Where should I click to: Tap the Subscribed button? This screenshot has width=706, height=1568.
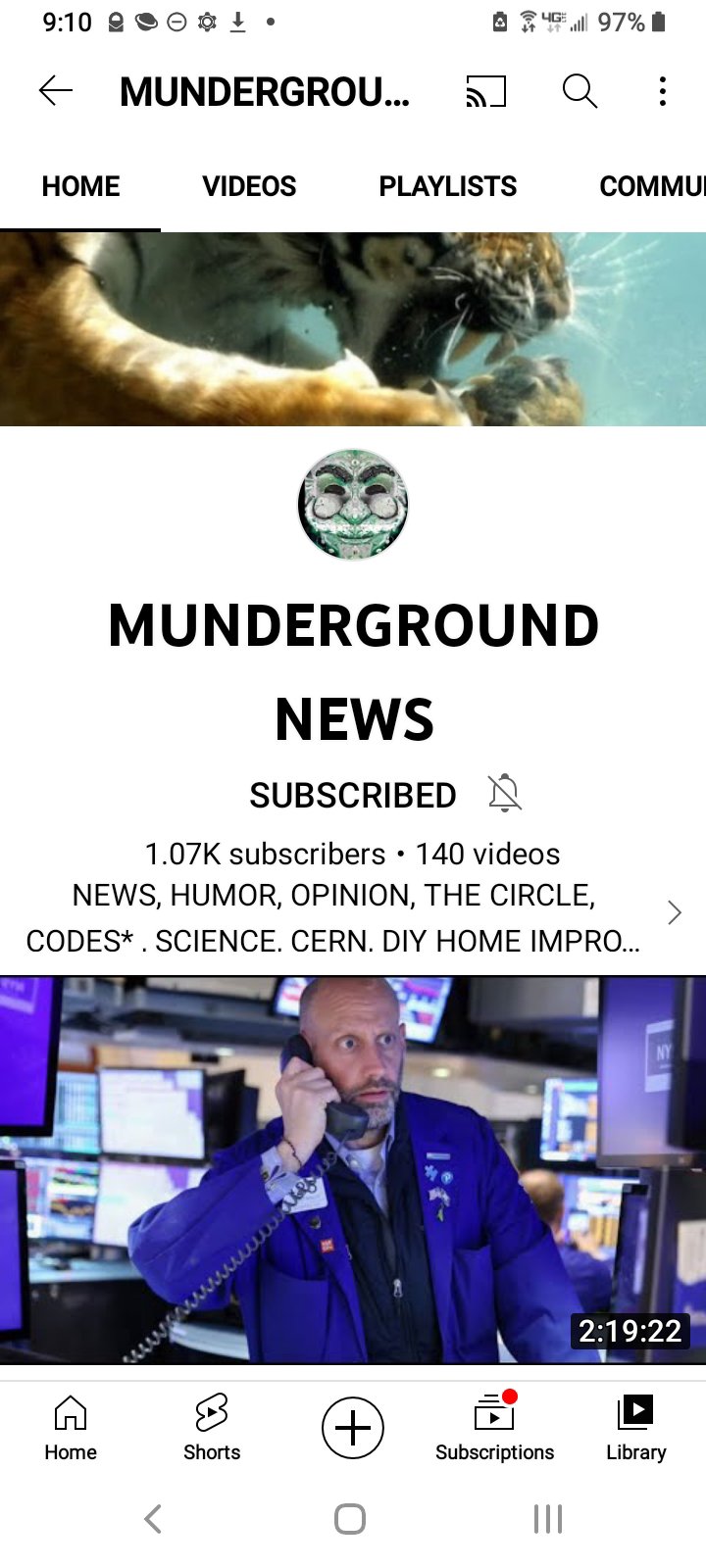coord(352,795)
